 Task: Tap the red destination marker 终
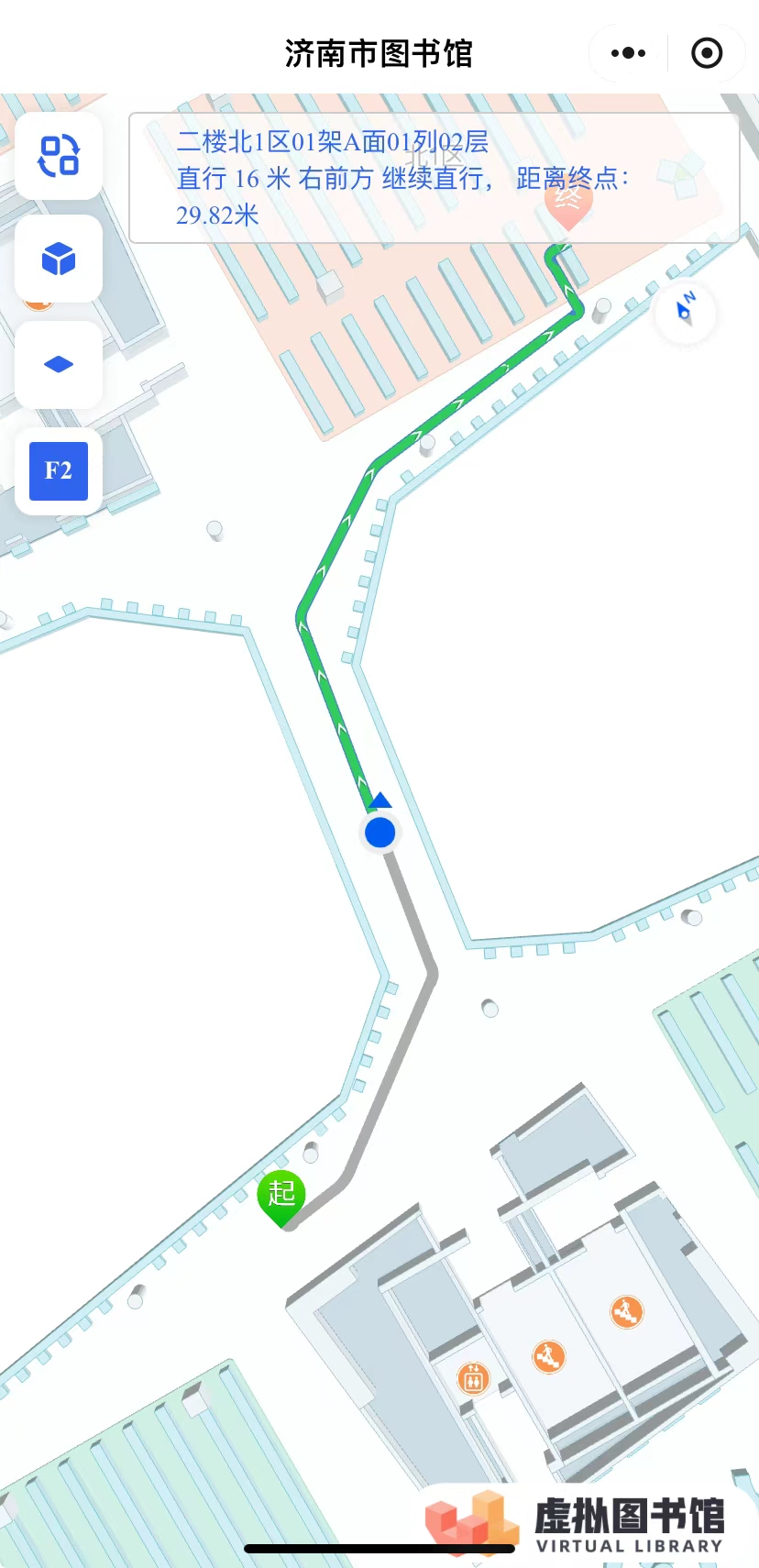(x=567, y=202)
